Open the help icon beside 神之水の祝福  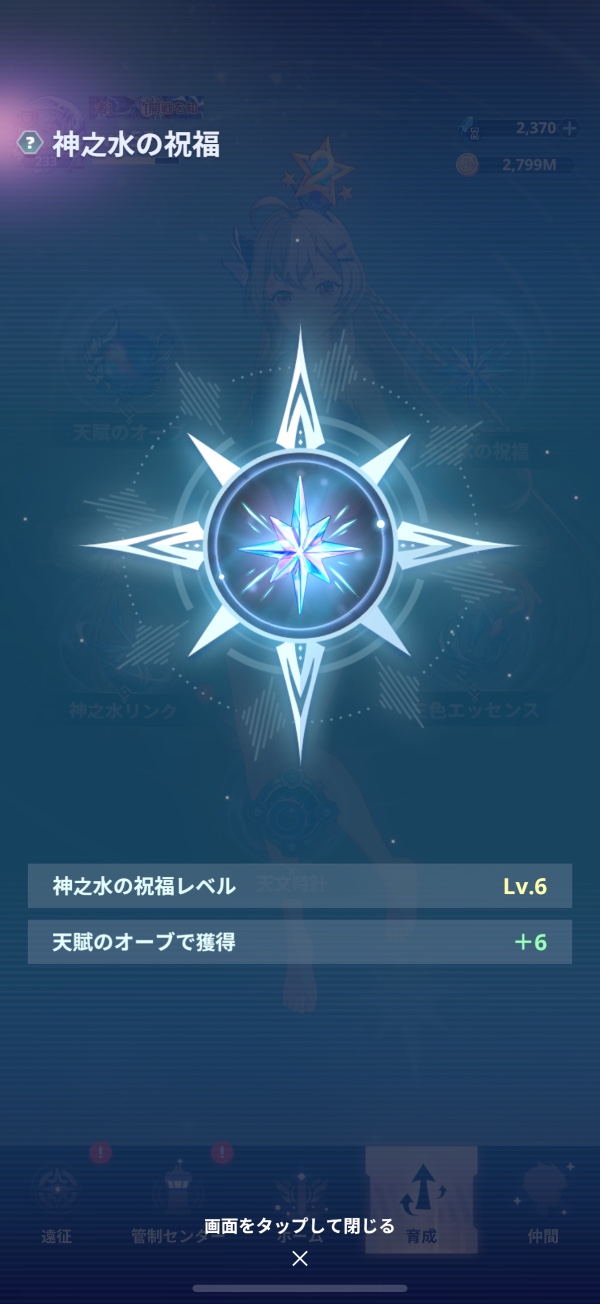tap(30, 144)
